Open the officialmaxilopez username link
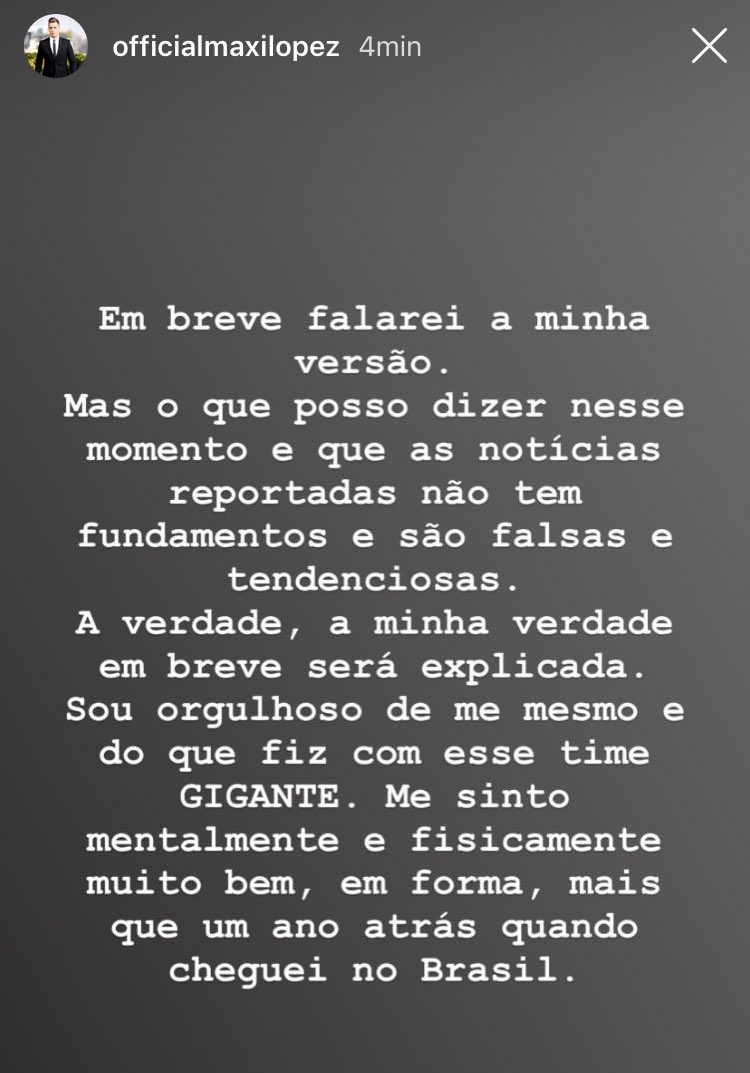This screenshot has width=750, height=1073. tap(226, 47)
